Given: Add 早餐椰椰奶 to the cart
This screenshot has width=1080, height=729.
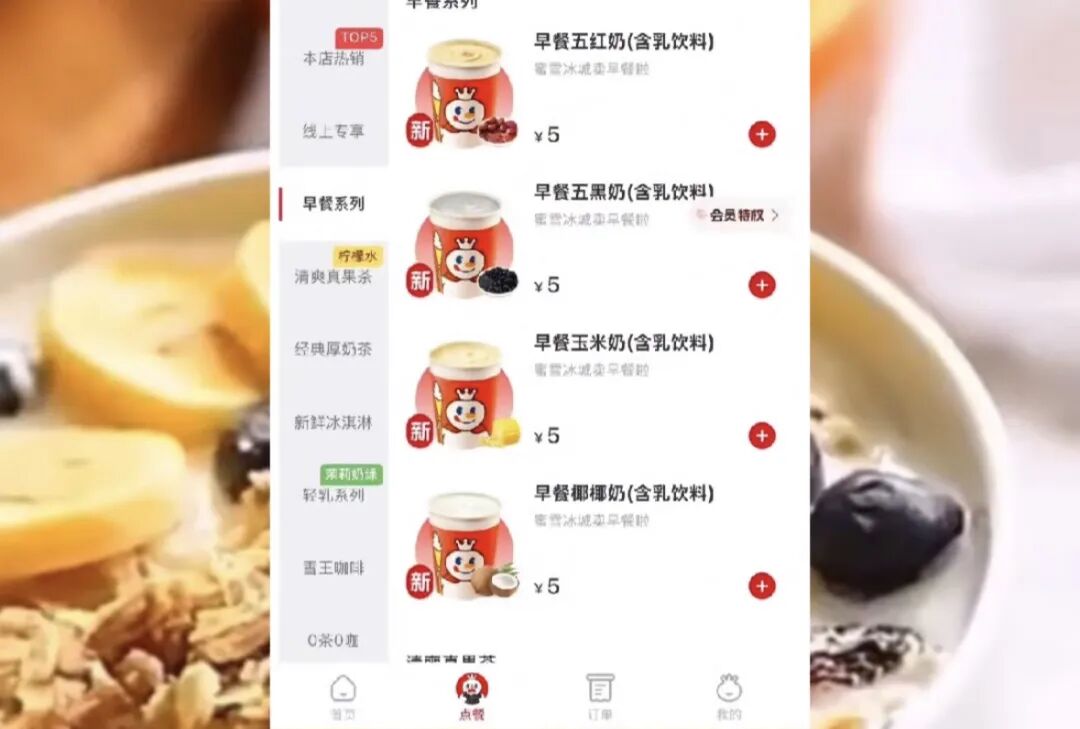Looking at the screenshot, I should point(762,586).
